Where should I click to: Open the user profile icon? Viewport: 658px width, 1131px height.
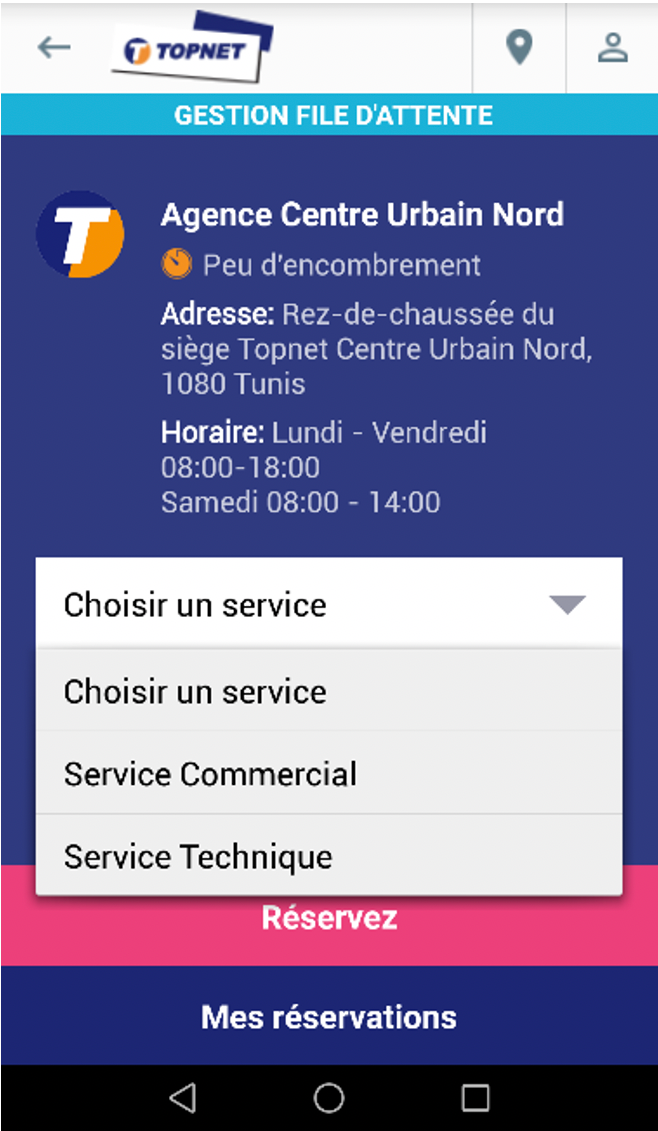tap(613, 48)
